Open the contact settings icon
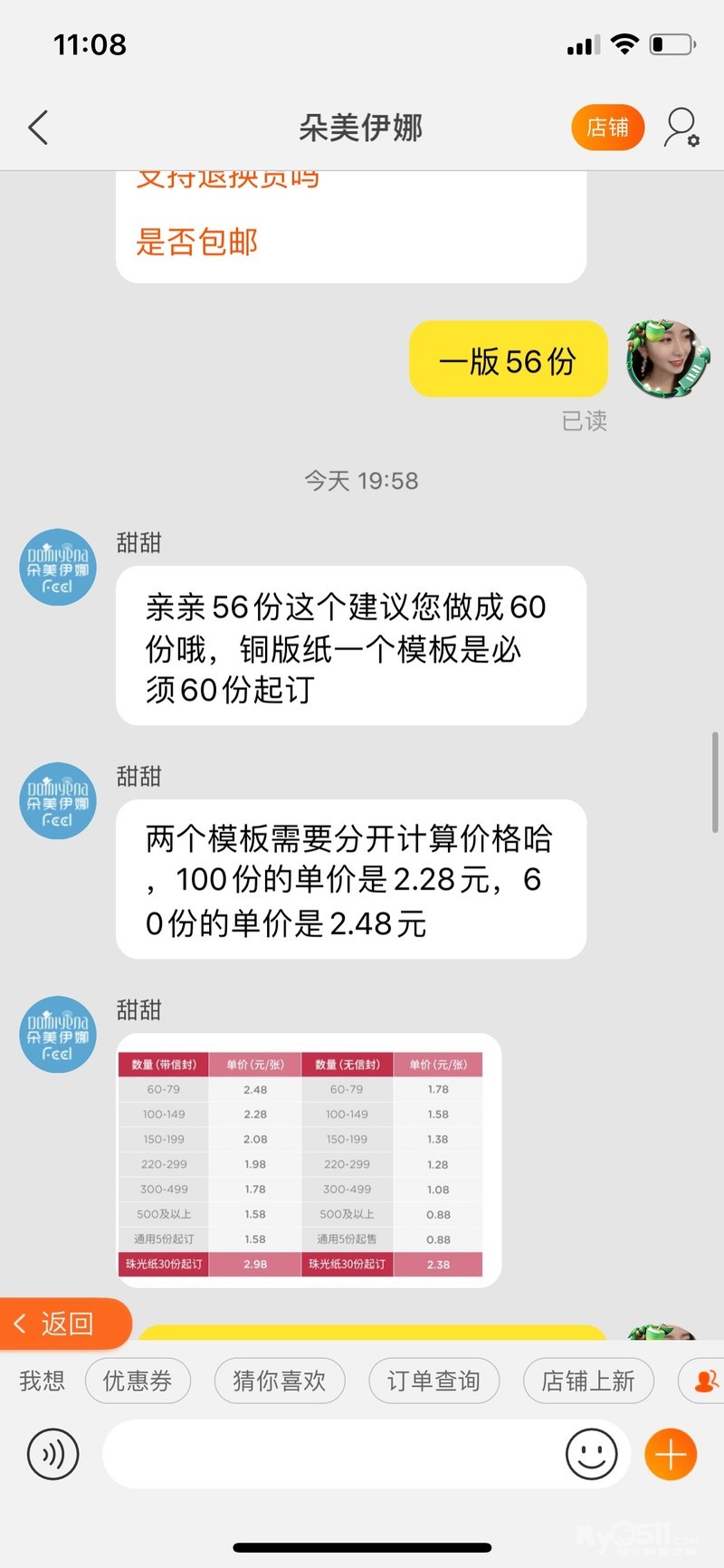 (x=681, y=128)
